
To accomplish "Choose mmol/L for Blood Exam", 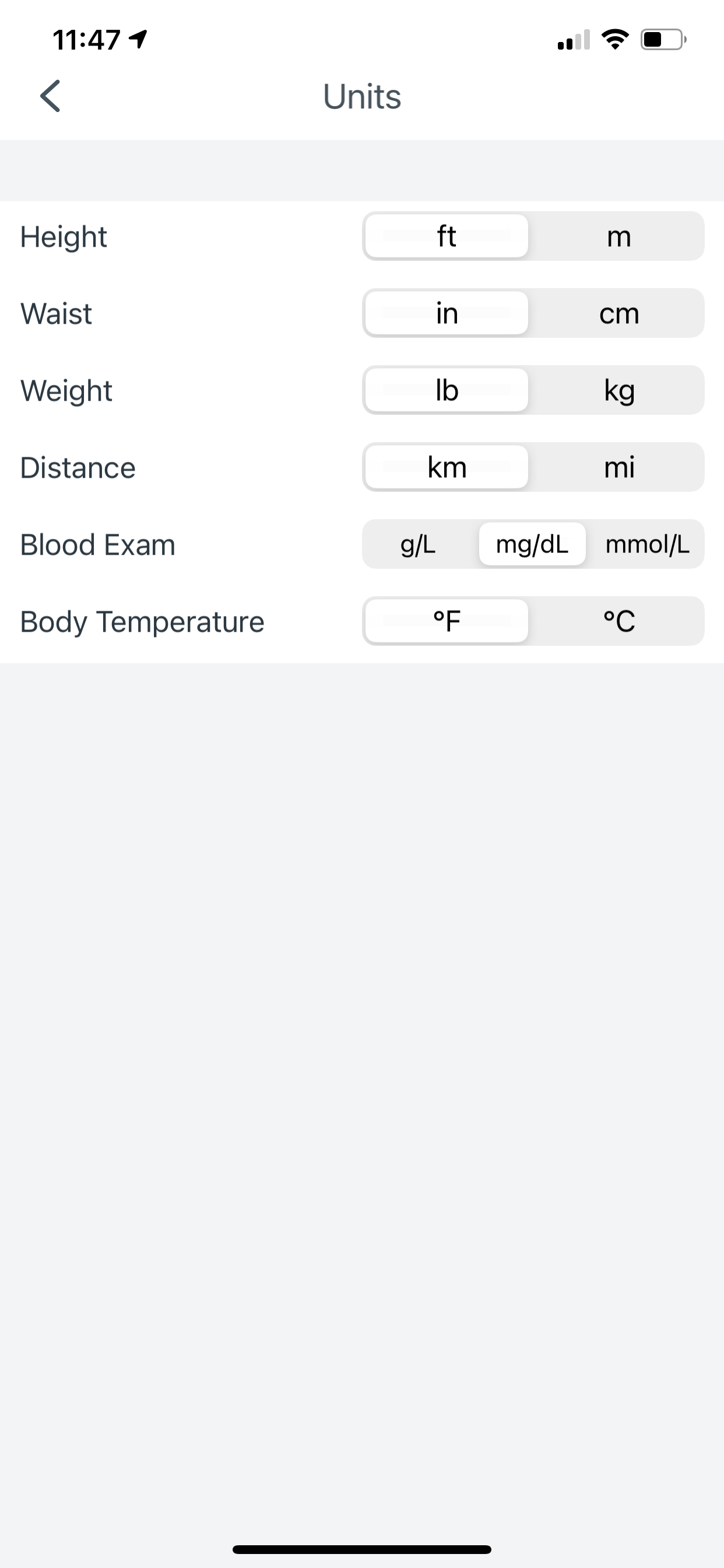I will tap(646, 544).
